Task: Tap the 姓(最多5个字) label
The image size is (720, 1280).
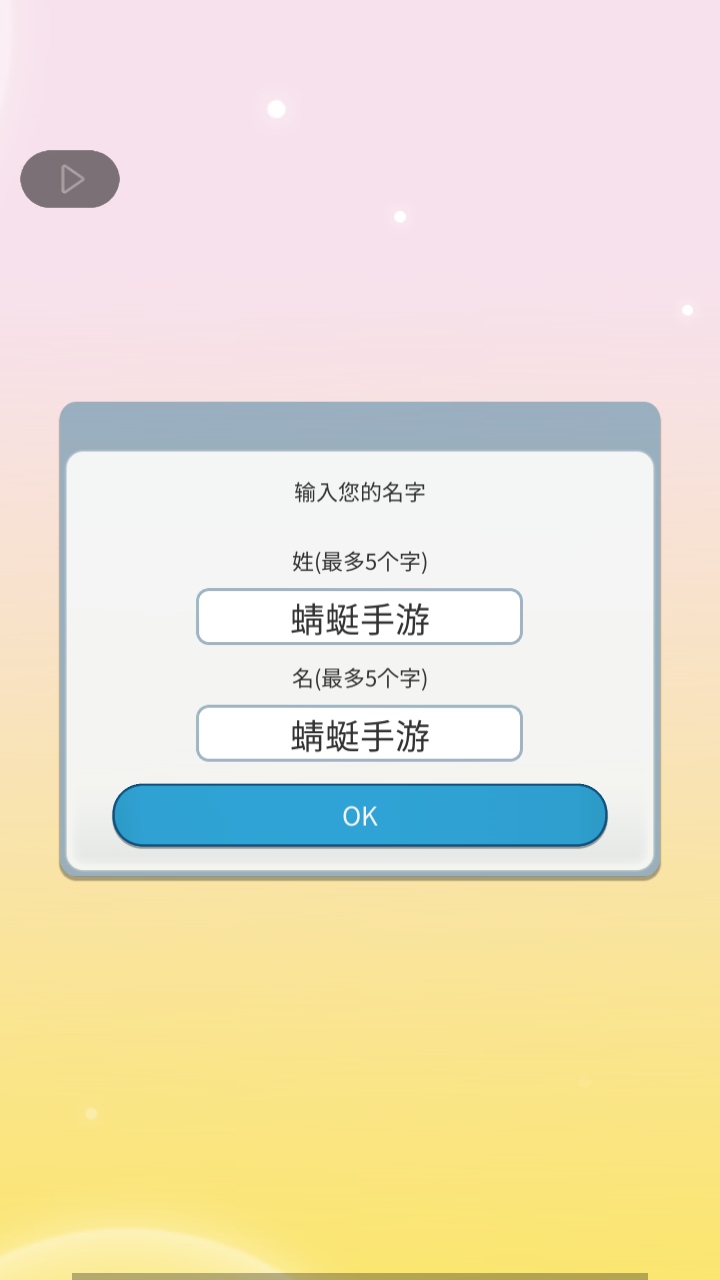Action: (360, 563)
